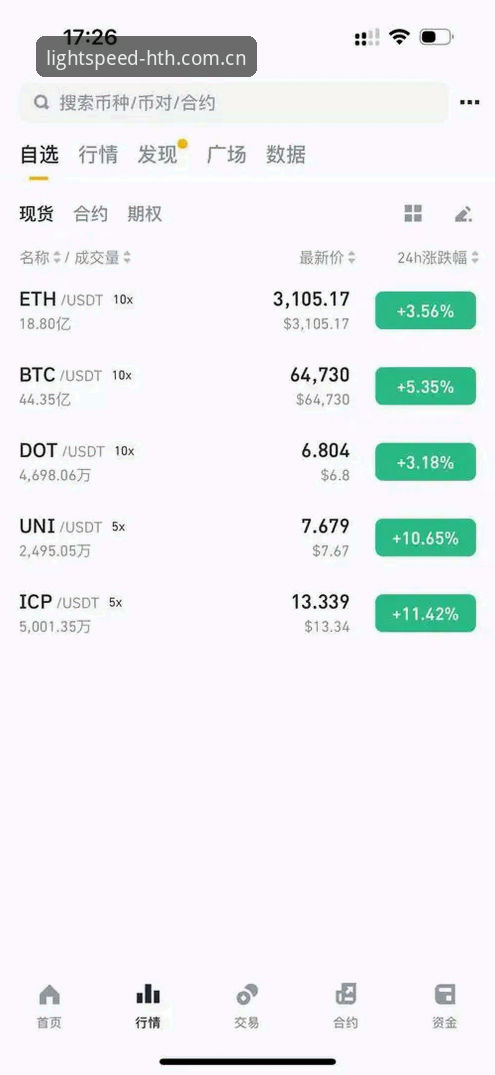
Task: Switch to the 行情 top tab
Action: point(98,155)
